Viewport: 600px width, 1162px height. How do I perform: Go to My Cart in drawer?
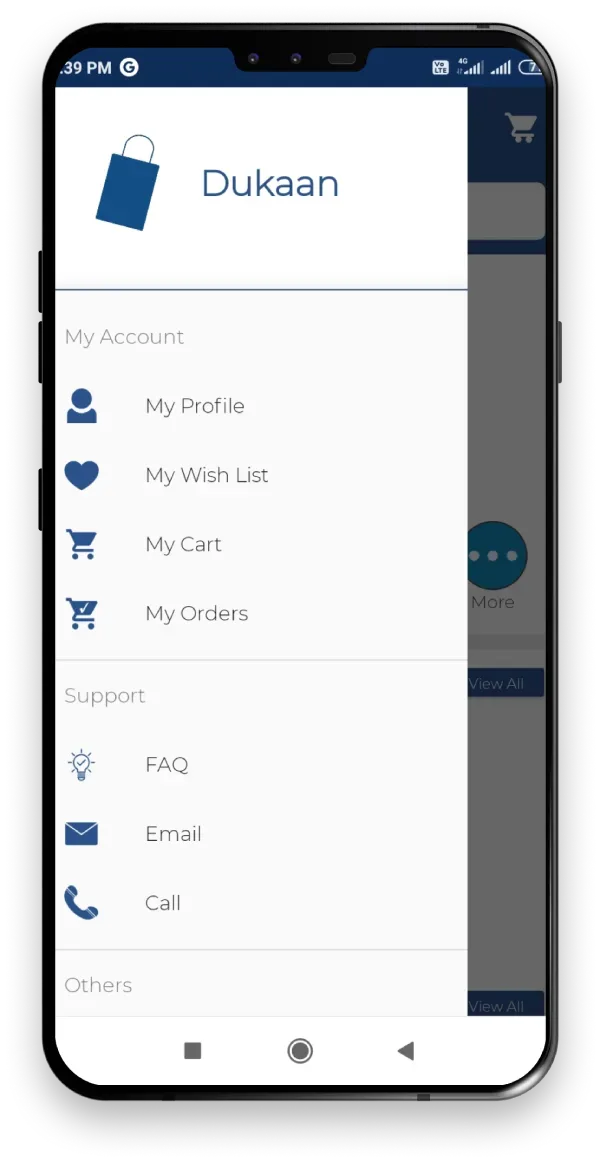click(x=183, y=544)
